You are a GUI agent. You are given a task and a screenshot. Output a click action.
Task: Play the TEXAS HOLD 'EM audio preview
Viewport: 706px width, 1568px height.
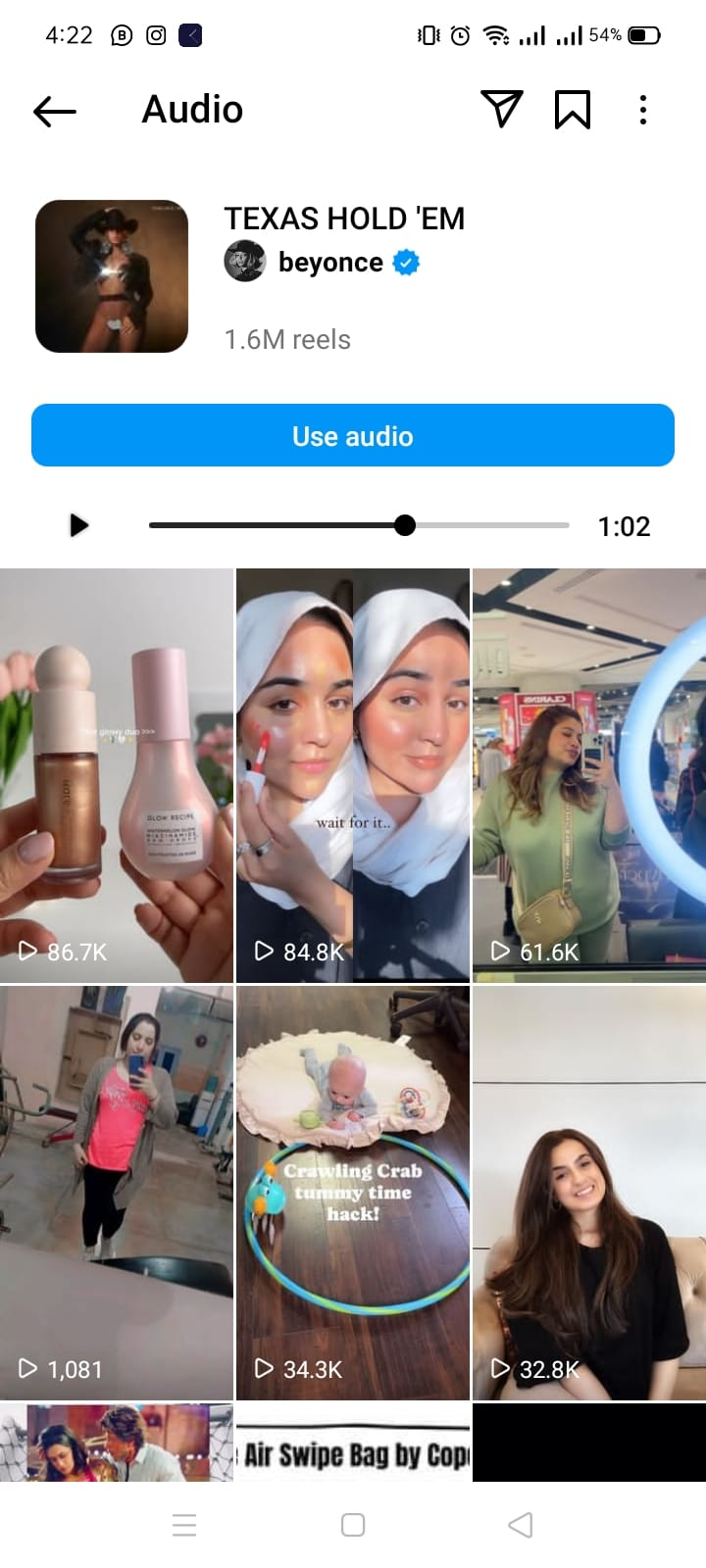[x=79, y=525]
